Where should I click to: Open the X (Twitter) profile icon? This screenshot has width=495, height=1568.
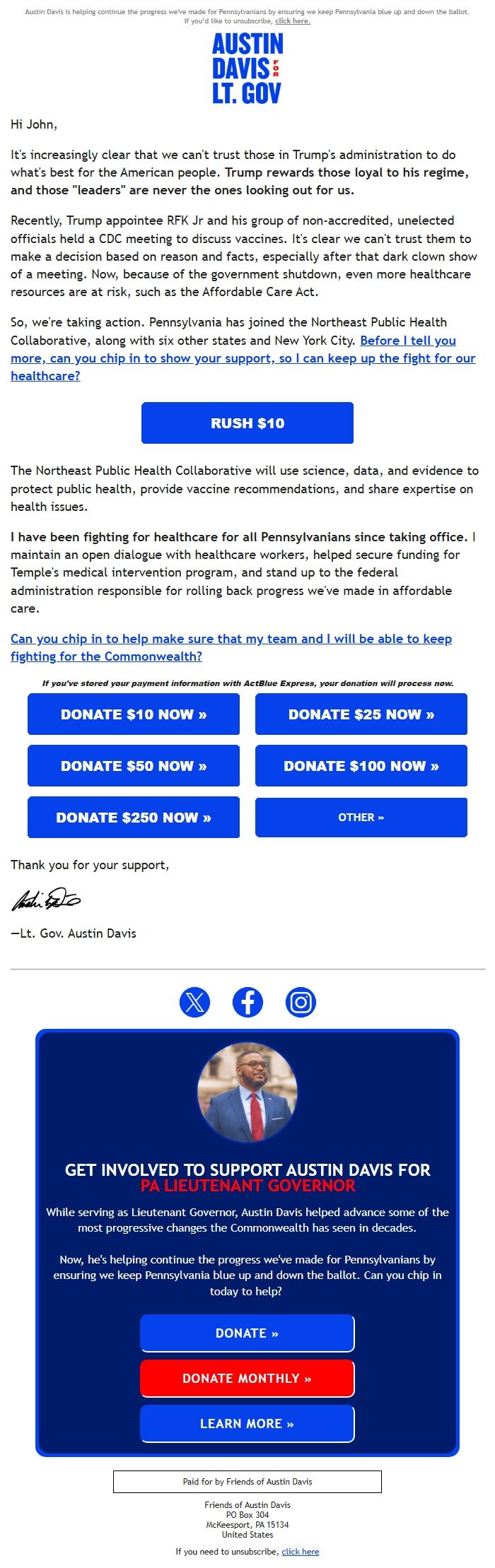coord(194,1002)
